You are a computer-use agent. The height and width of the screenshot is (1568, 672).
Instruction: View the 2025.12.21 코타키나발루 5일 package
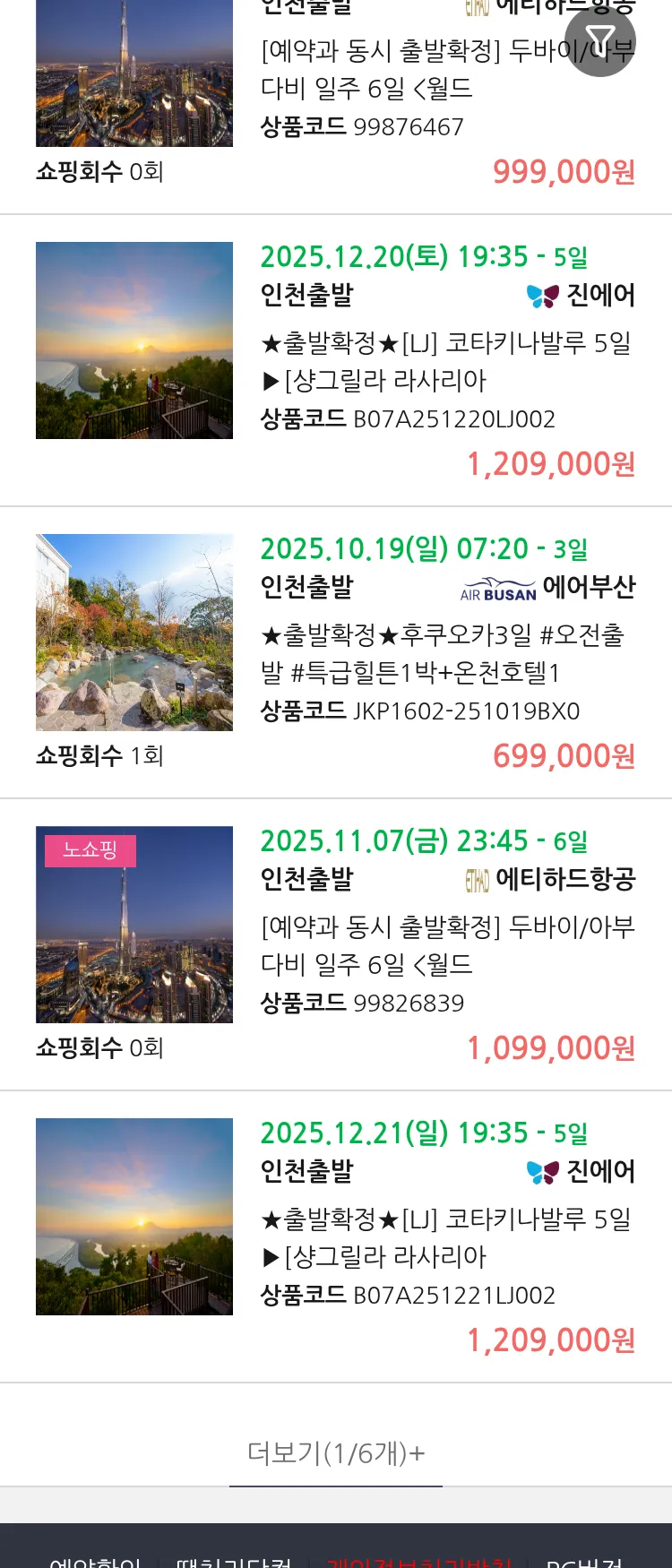click(x=445, y=1237)
